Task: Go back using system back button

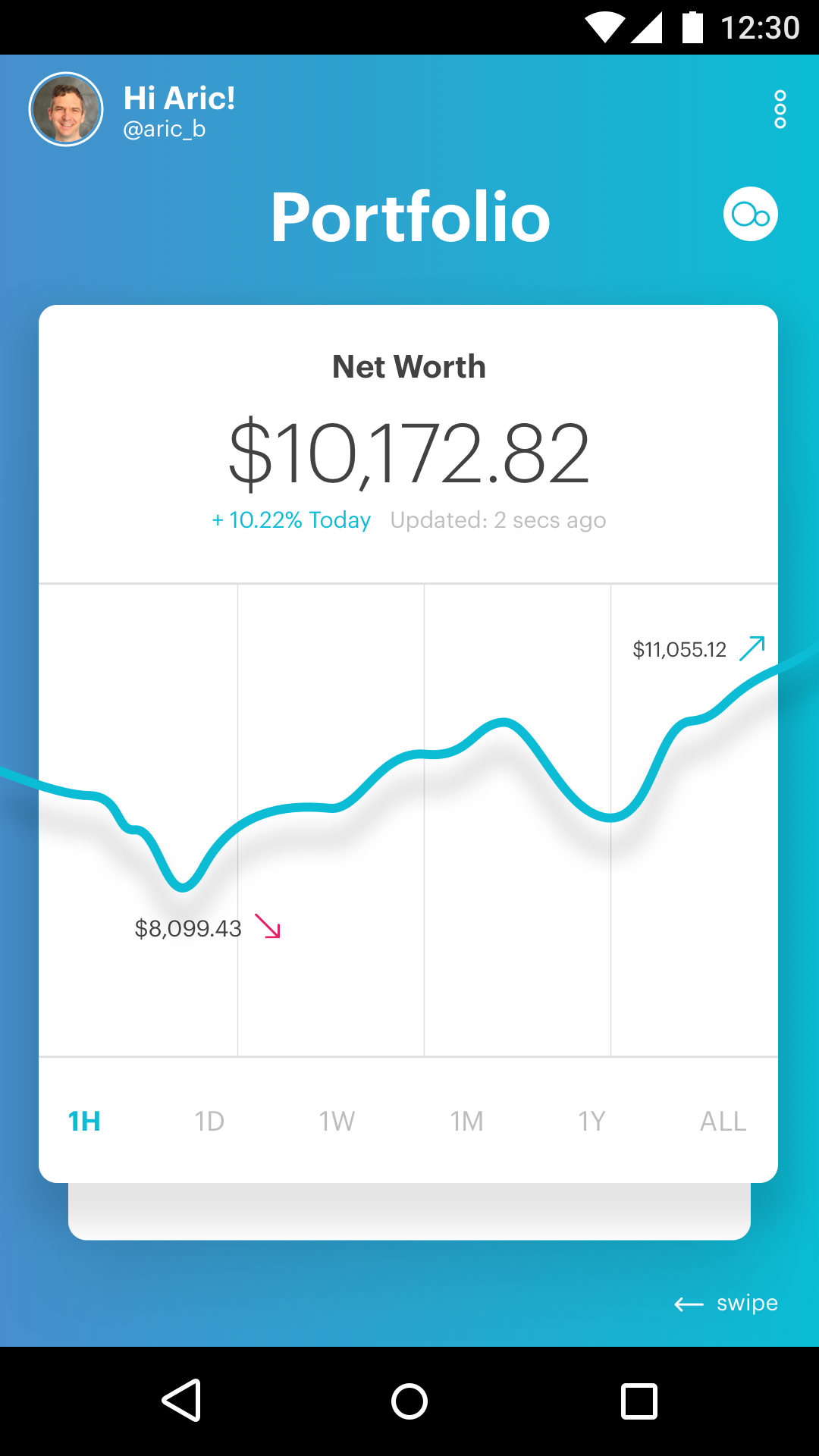Action: [181, 1400]
